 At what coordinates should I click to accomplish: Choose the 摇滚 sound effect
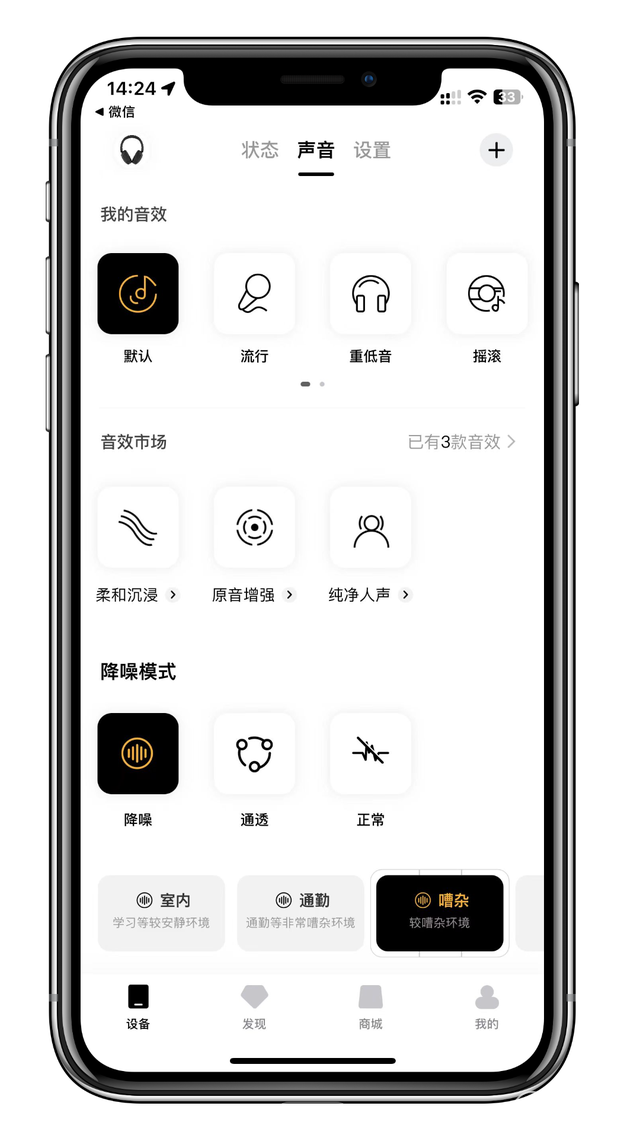(x=486, y=294)
